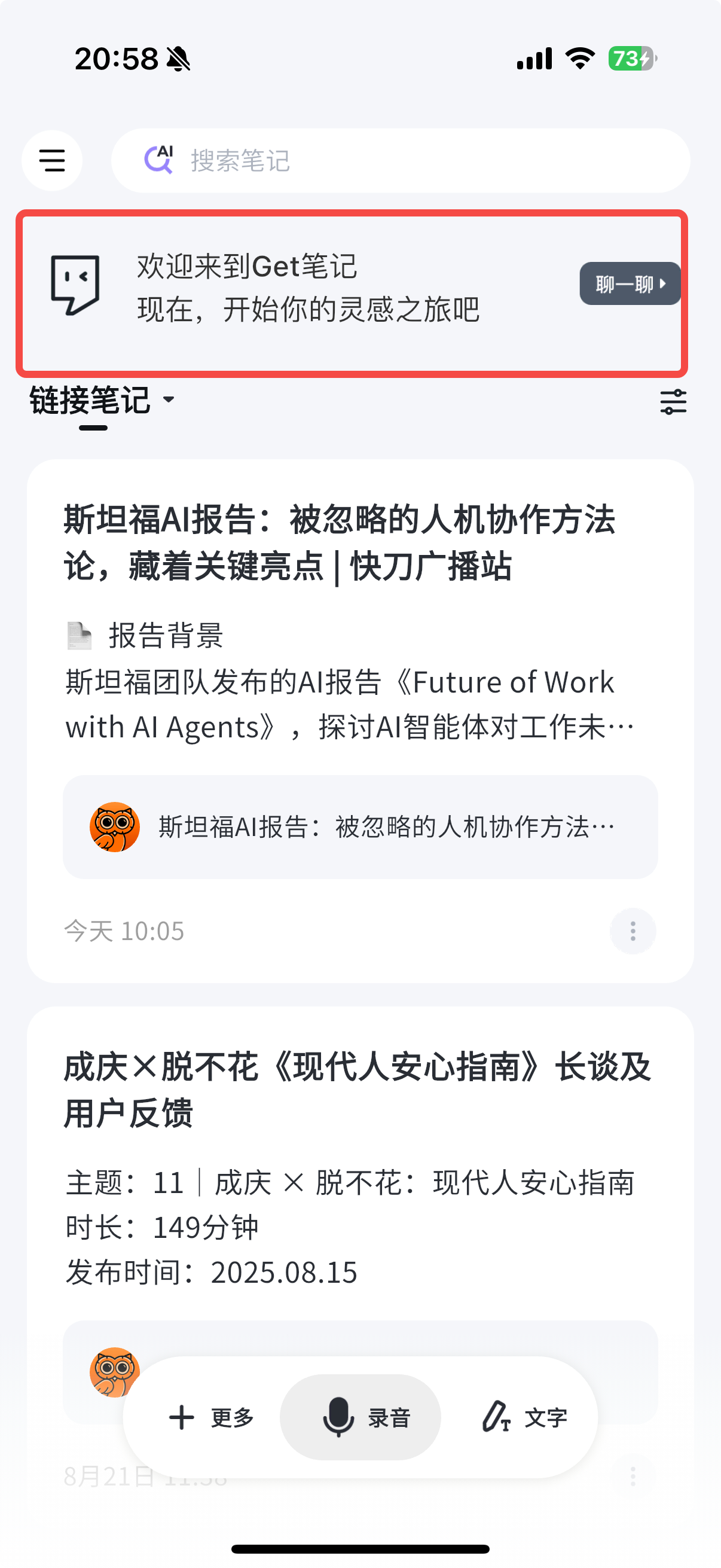
Task: Tap the 搜索笔记 search box
Action: point(400,161)
